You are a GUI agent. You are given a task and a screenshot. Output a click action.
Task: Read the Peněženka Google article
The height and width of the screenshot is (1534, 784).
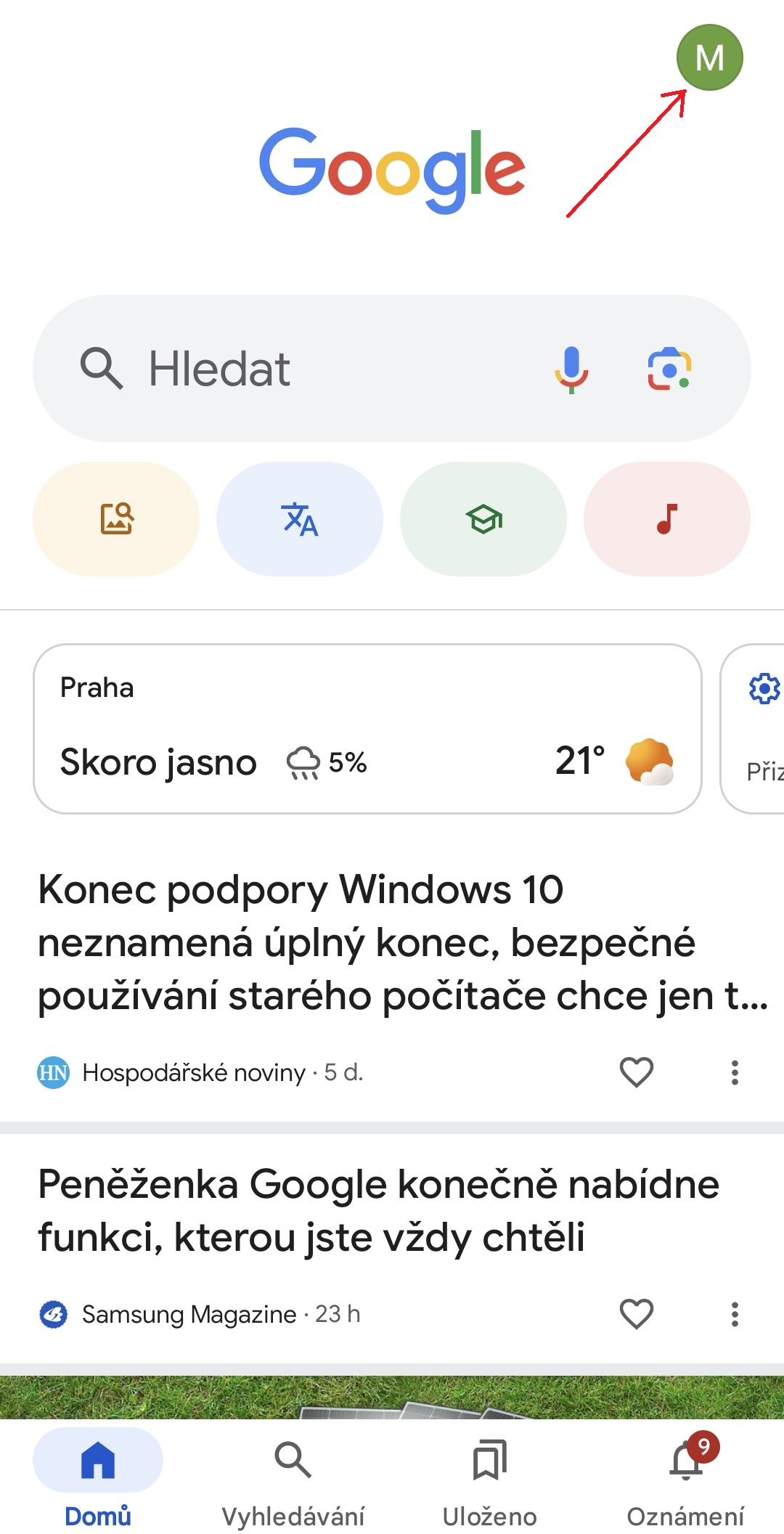point(378,1210)
